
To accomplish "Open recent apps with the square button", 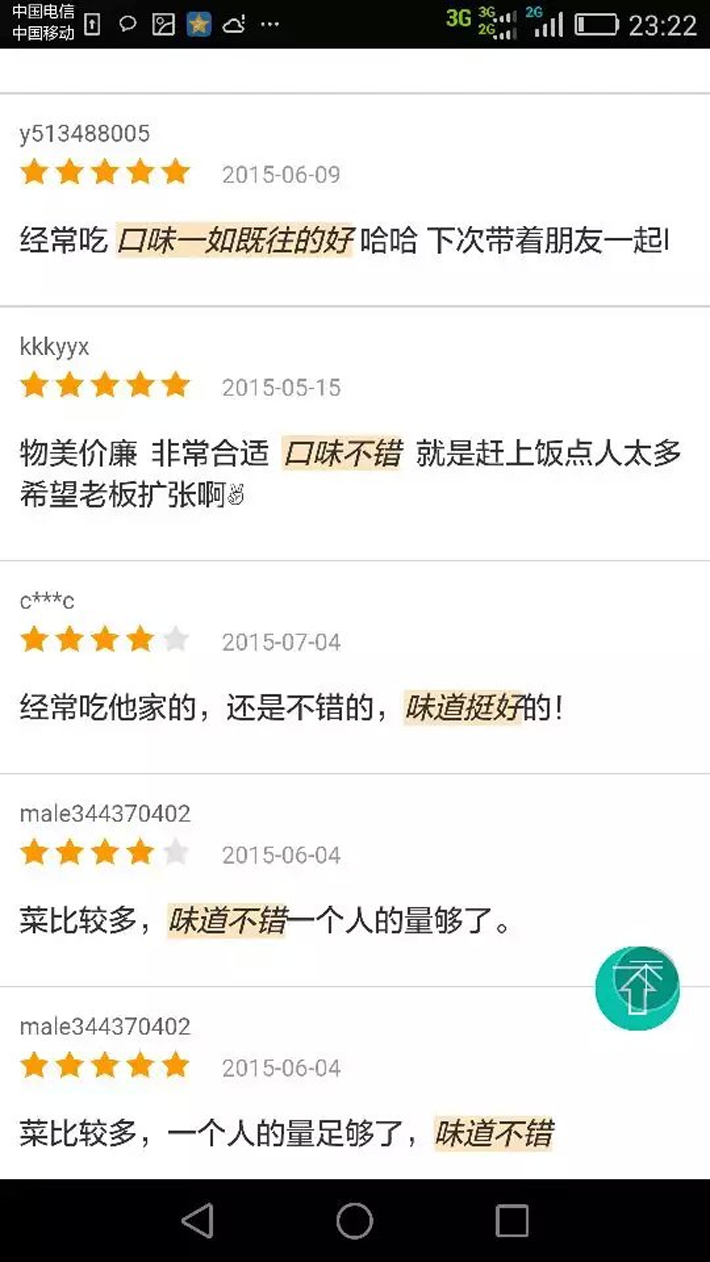I will [512, 1220].
